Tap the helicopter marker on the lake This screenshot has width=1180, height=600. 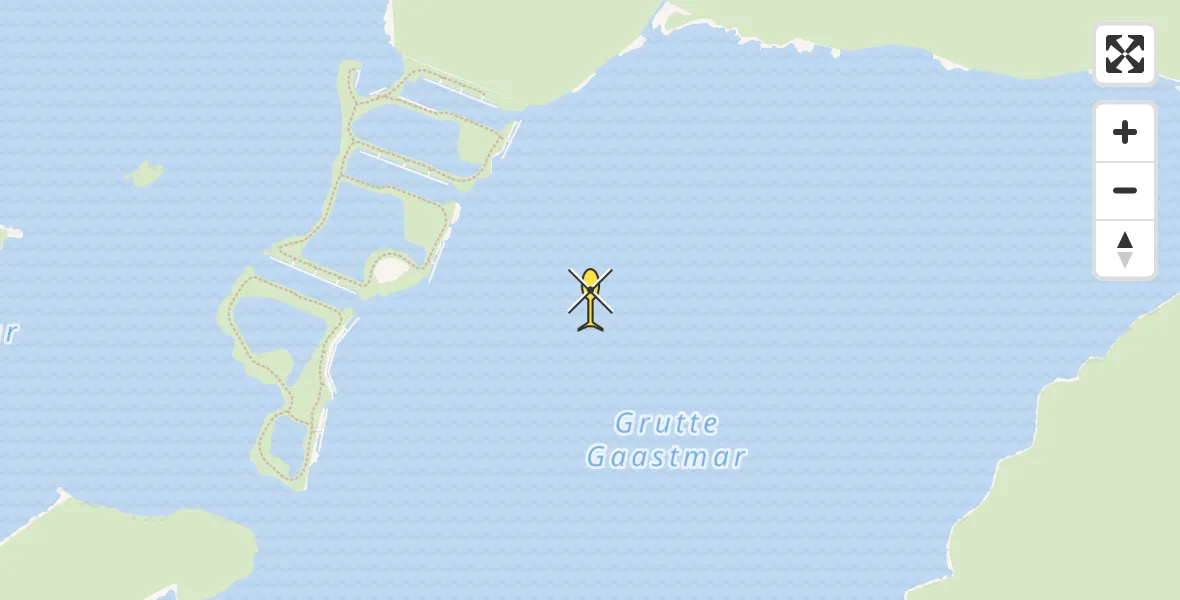tap(591, 298)
